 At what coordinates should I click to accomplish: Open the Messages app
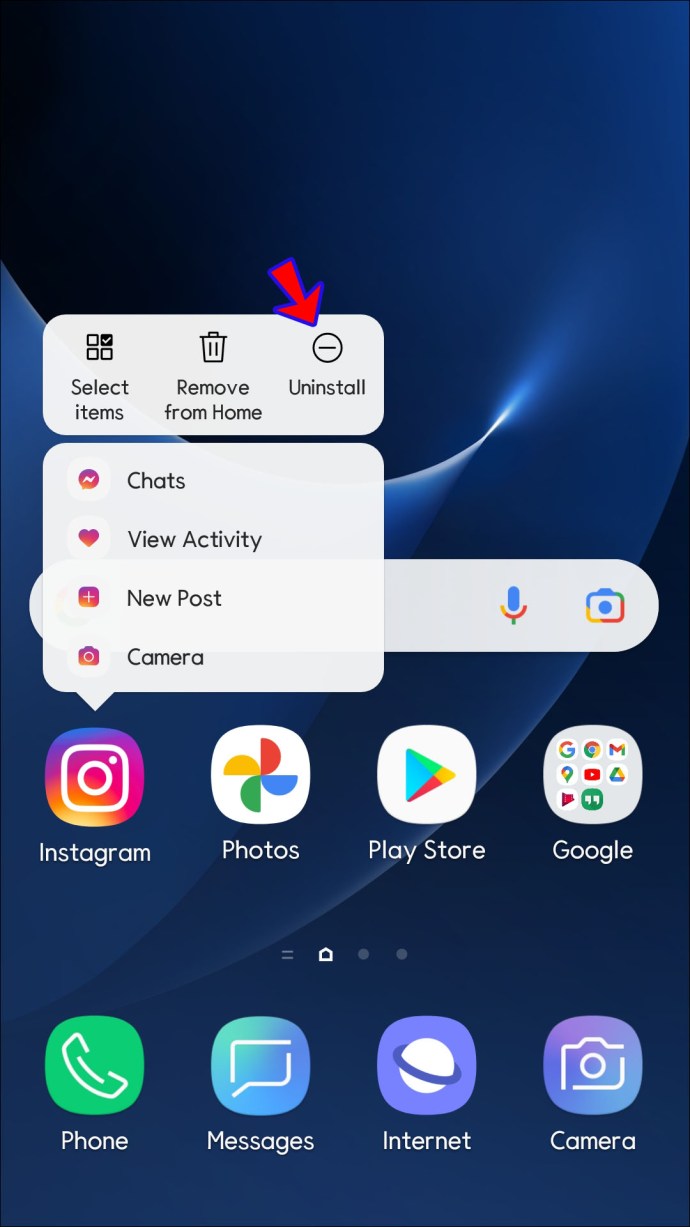coord(260,1066)
